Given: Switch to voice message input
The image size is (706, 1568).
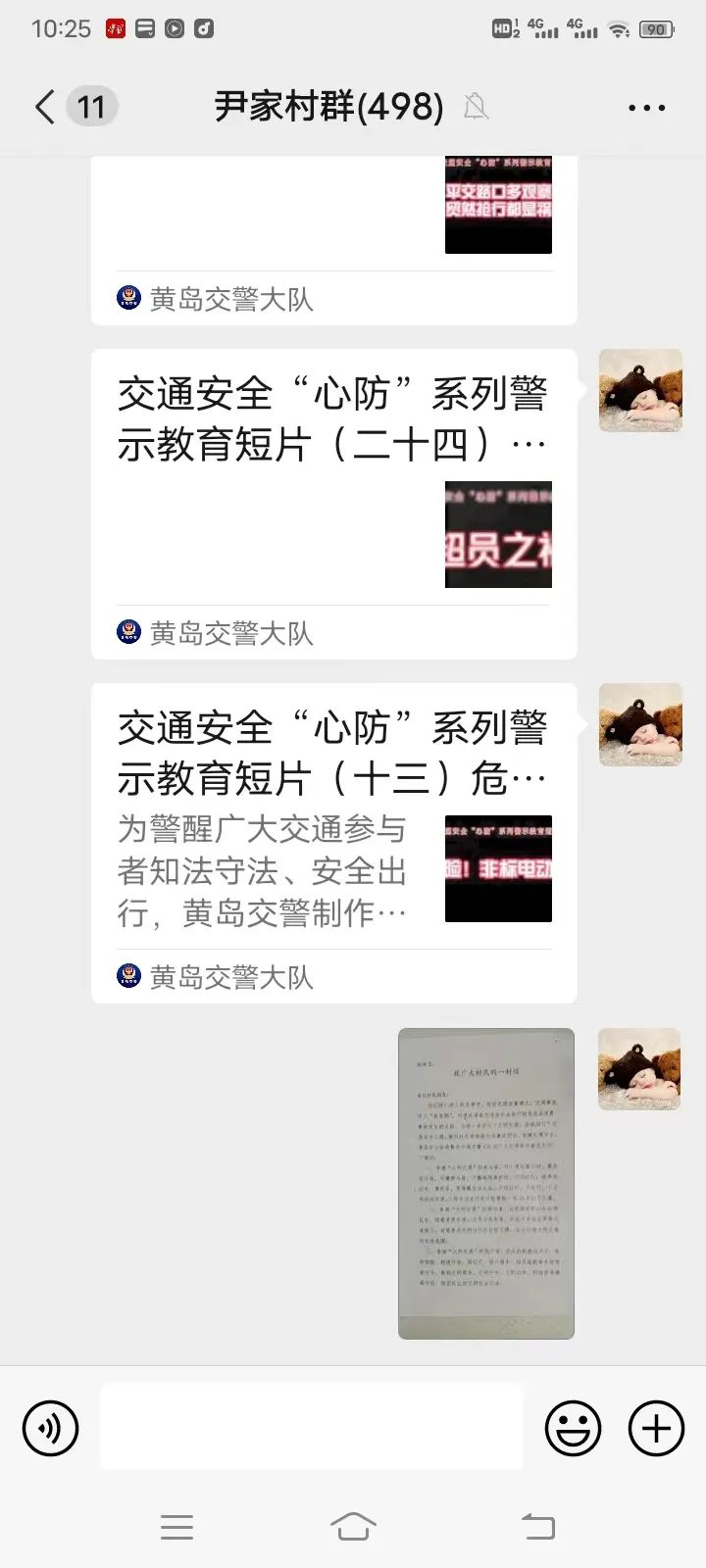Looking at the screenshot, I should pyautogui.click(x=51, y=1428).
